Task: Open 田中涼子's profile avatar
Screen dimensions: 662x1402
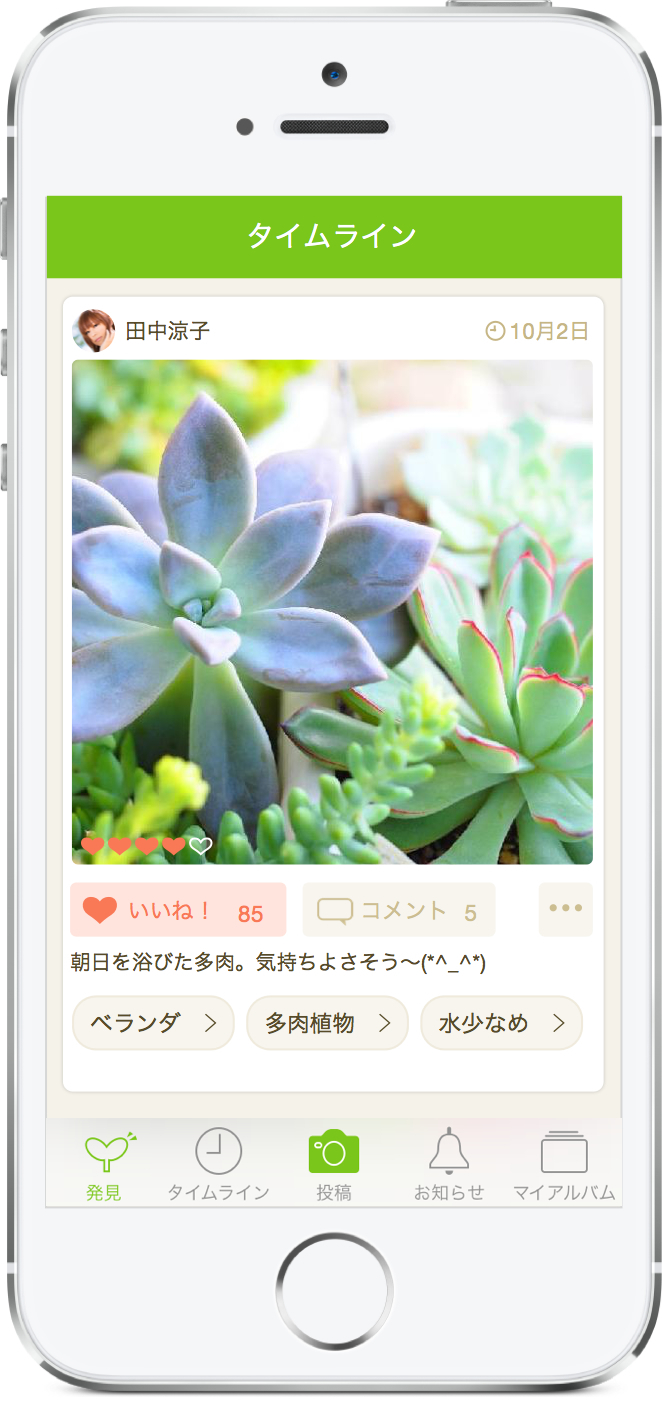Action: pos(94,331)
